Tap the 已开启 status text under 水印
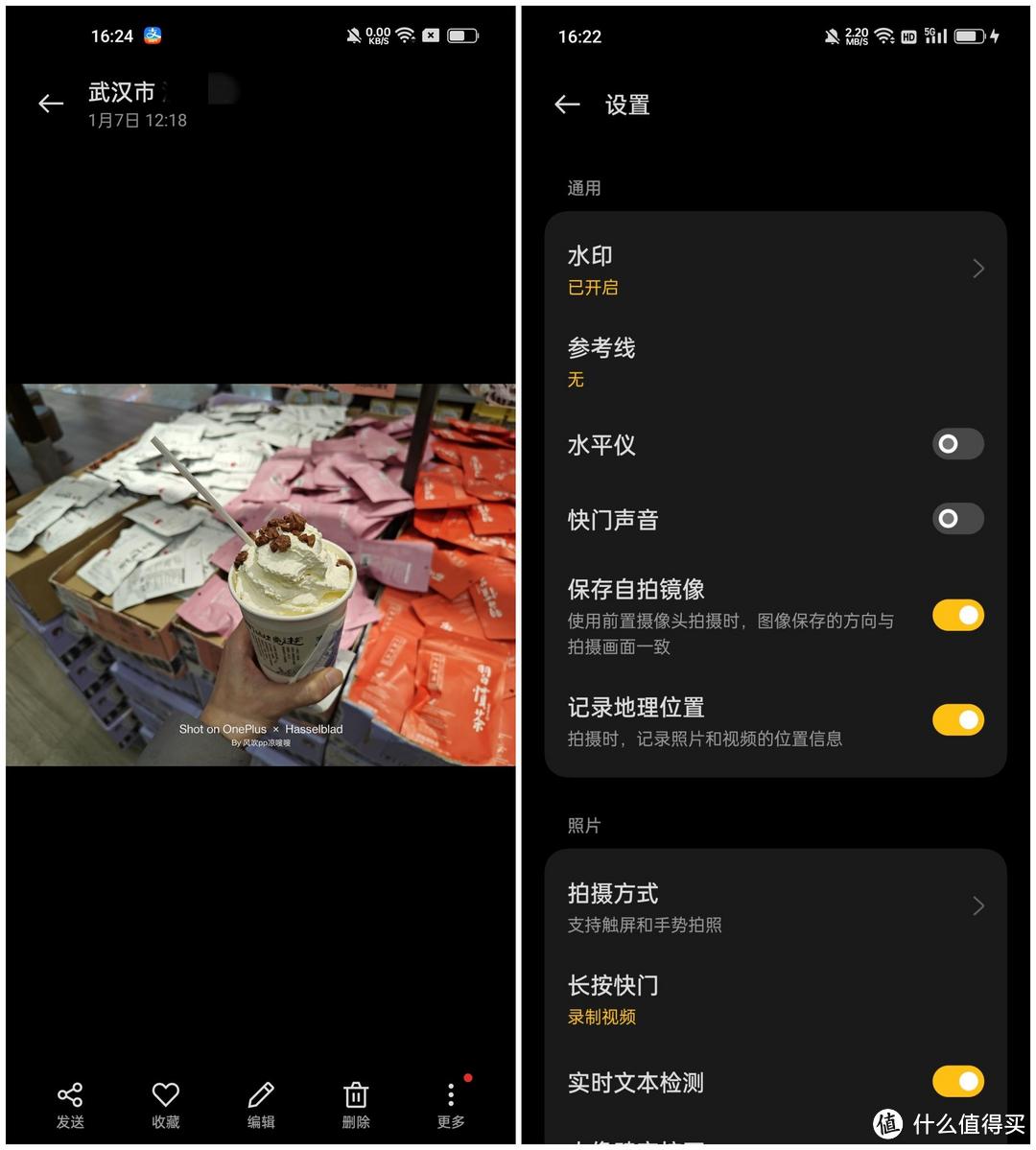 tap(593, 287)
